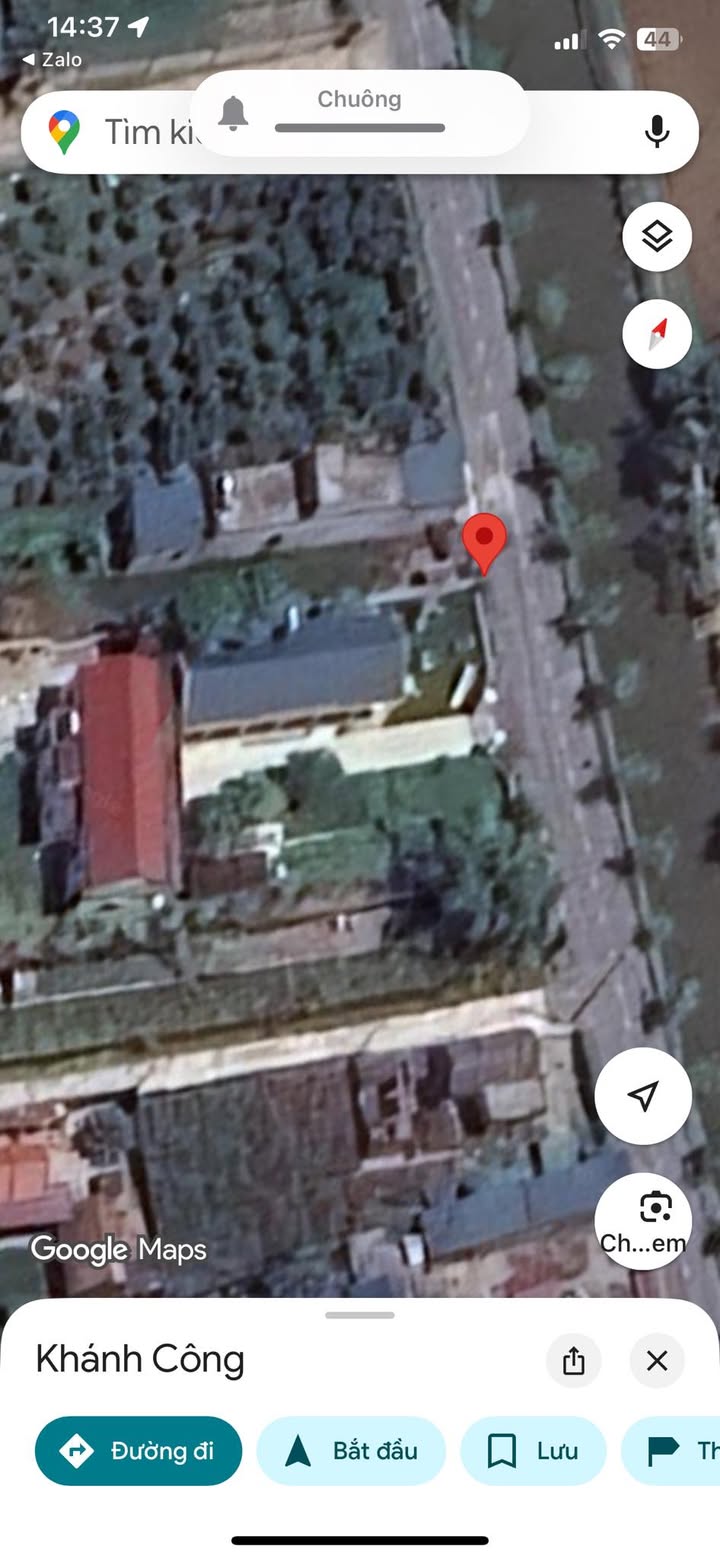The width and height of the screenshot is (720, 1559).
Task: Open the map layers selector
Action: pyautogui.click(x=656, y=237)
